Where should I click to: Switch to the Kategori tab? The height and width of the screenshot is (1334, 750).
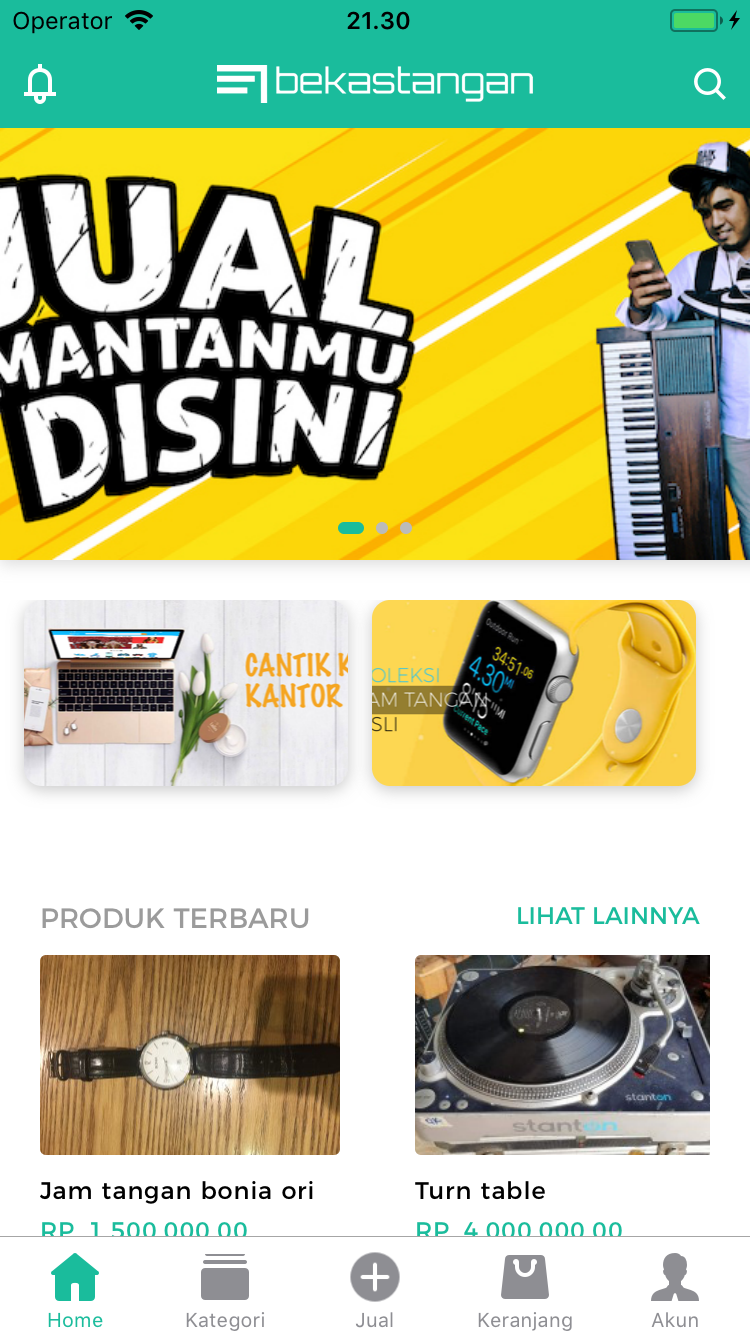(x=225, y=1291)
